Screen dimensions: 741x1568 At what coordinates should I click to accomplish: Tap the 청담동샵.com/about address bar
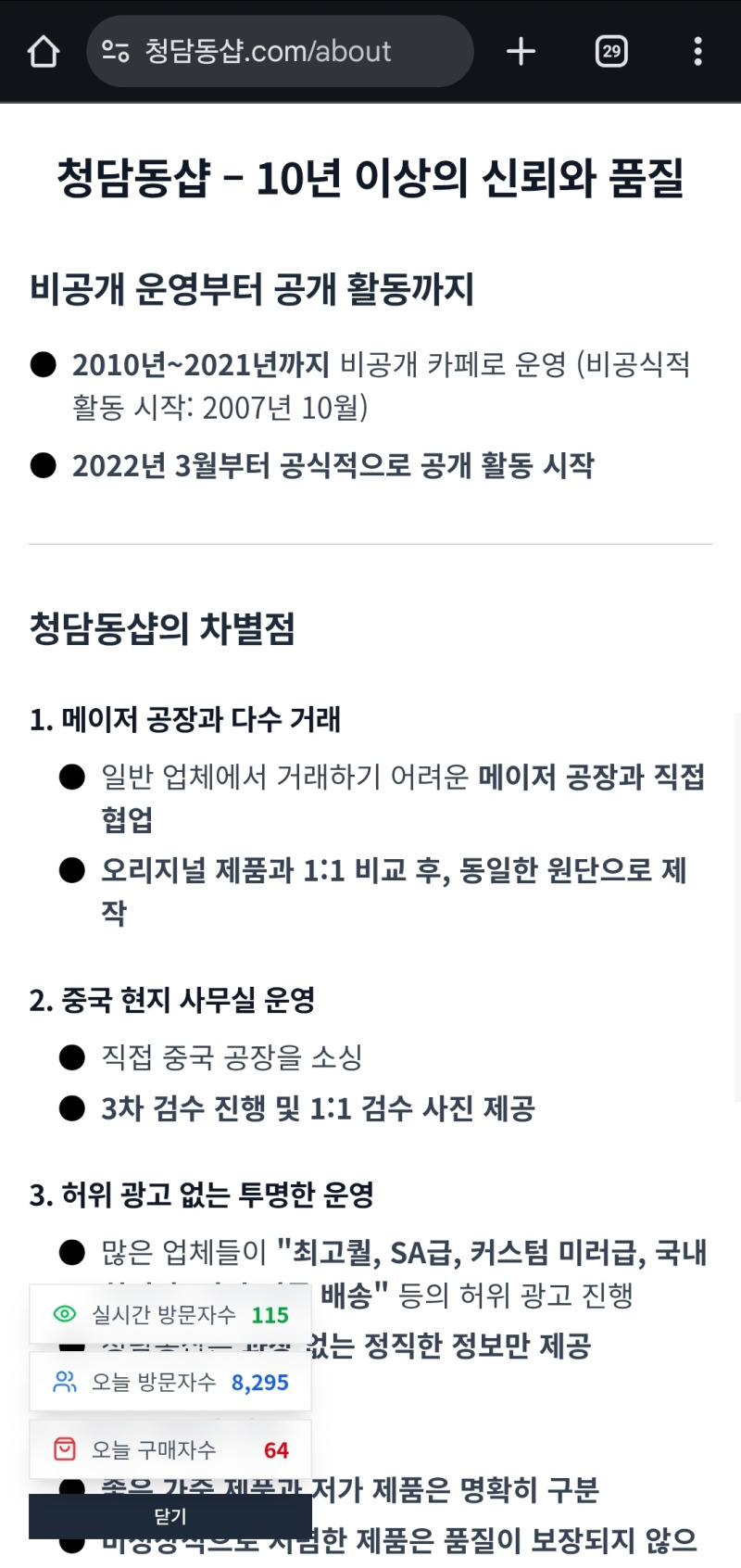278,51
